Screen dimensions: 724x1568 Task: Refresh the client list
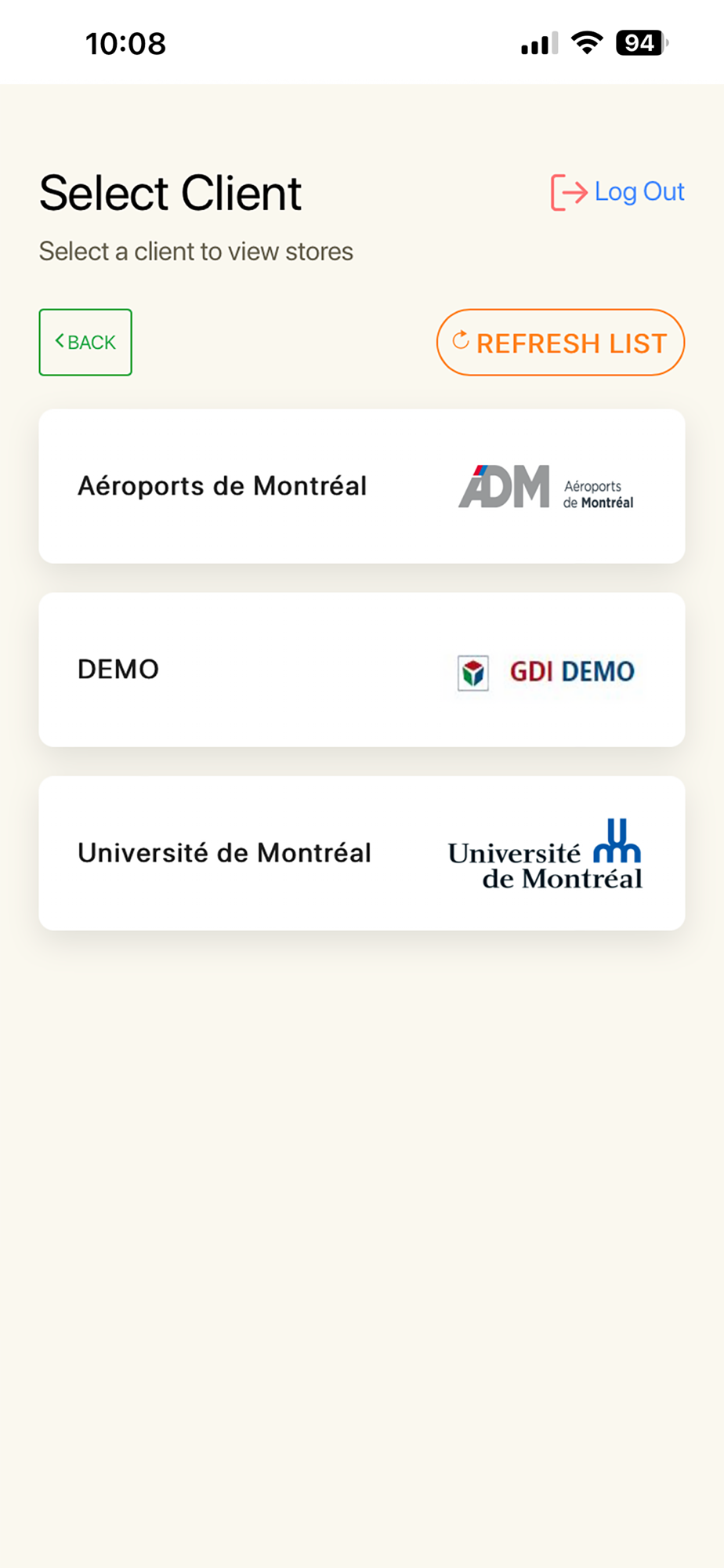pos(560,343)
